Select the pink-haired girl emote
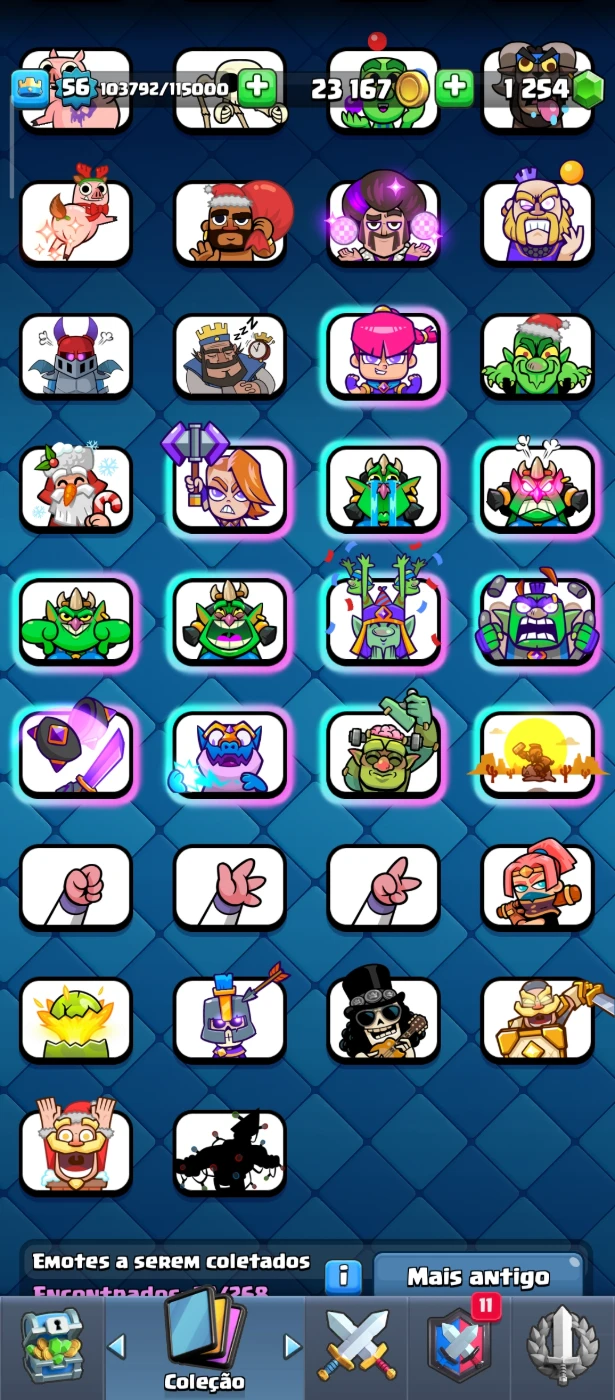 (384, 356)
